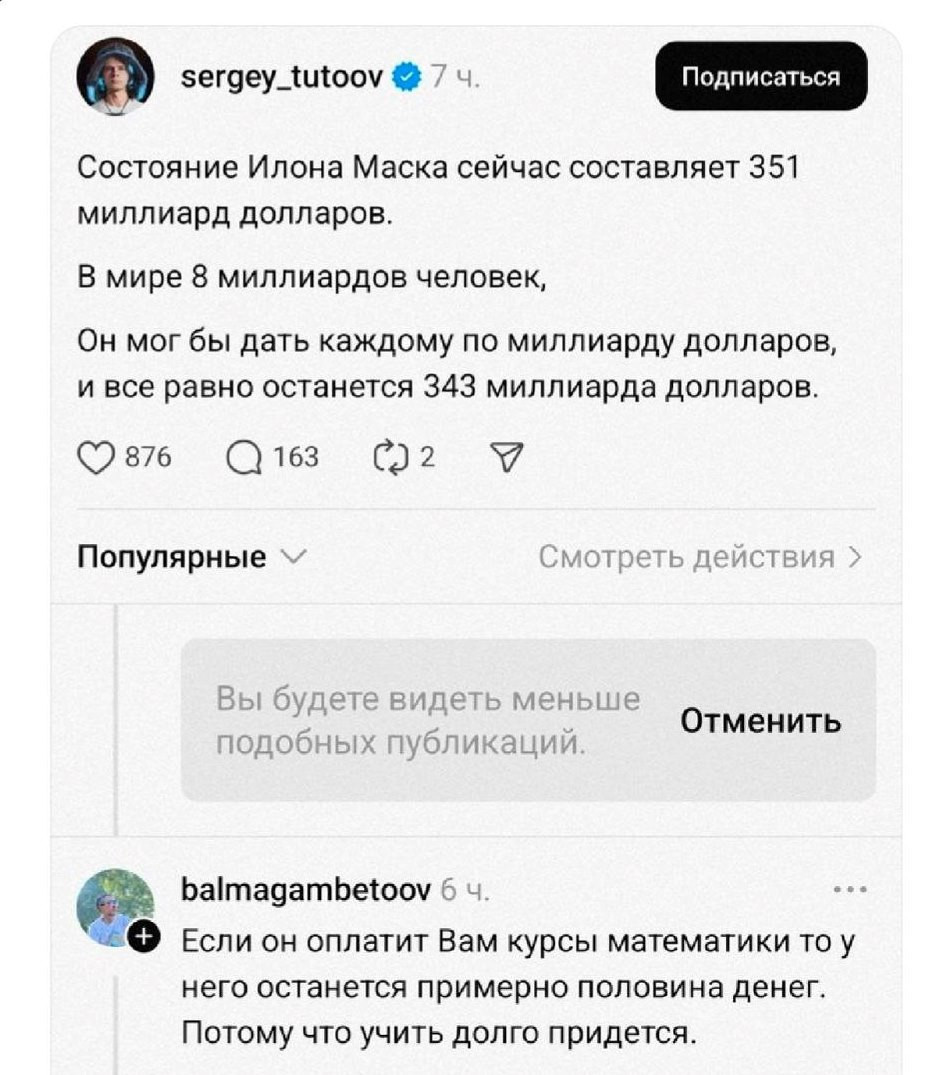Follow balmagambetoov via the avatar plus badge
Screen dimensions: 928x1075
(x=145, y=935)
